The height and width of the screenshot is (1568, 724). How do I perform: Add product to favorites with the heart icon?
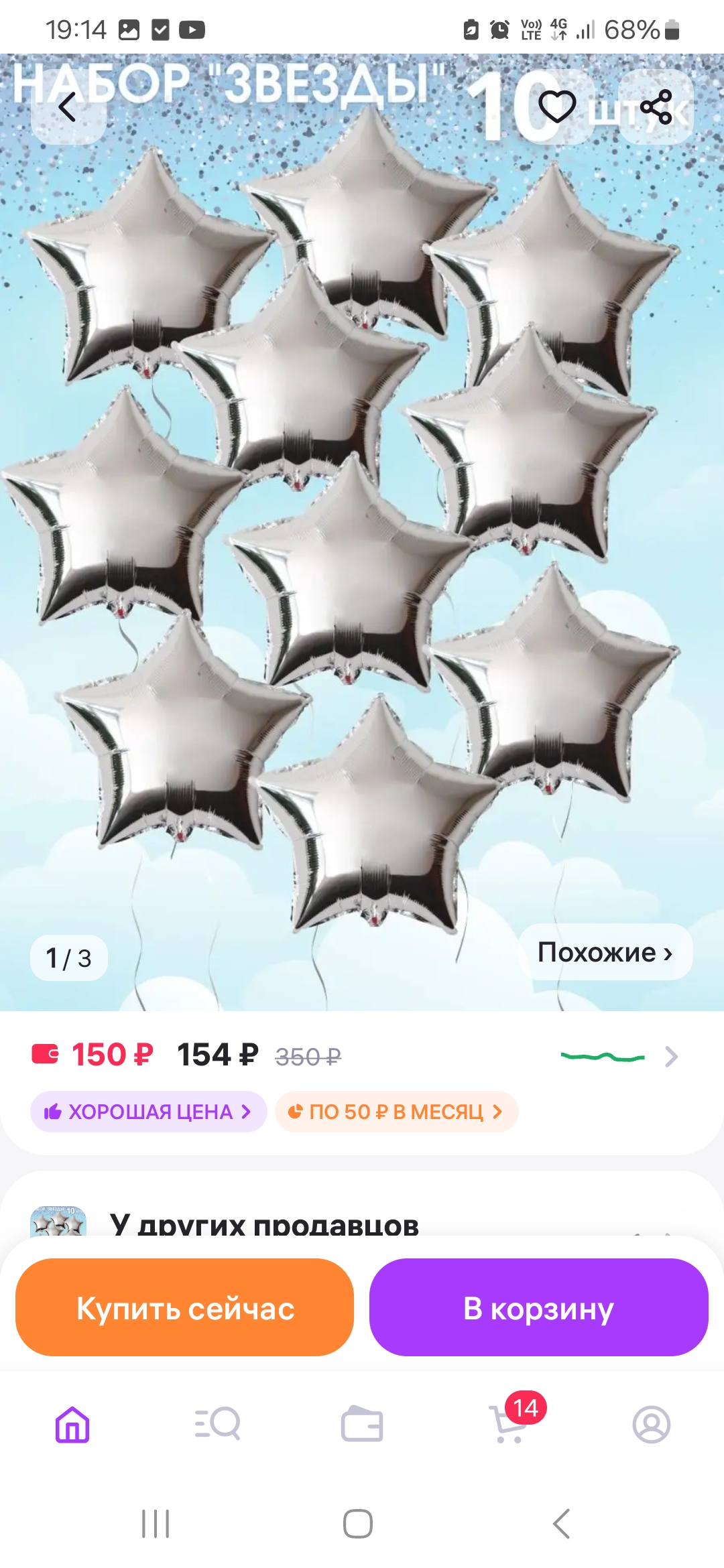[x=557, y=107]
